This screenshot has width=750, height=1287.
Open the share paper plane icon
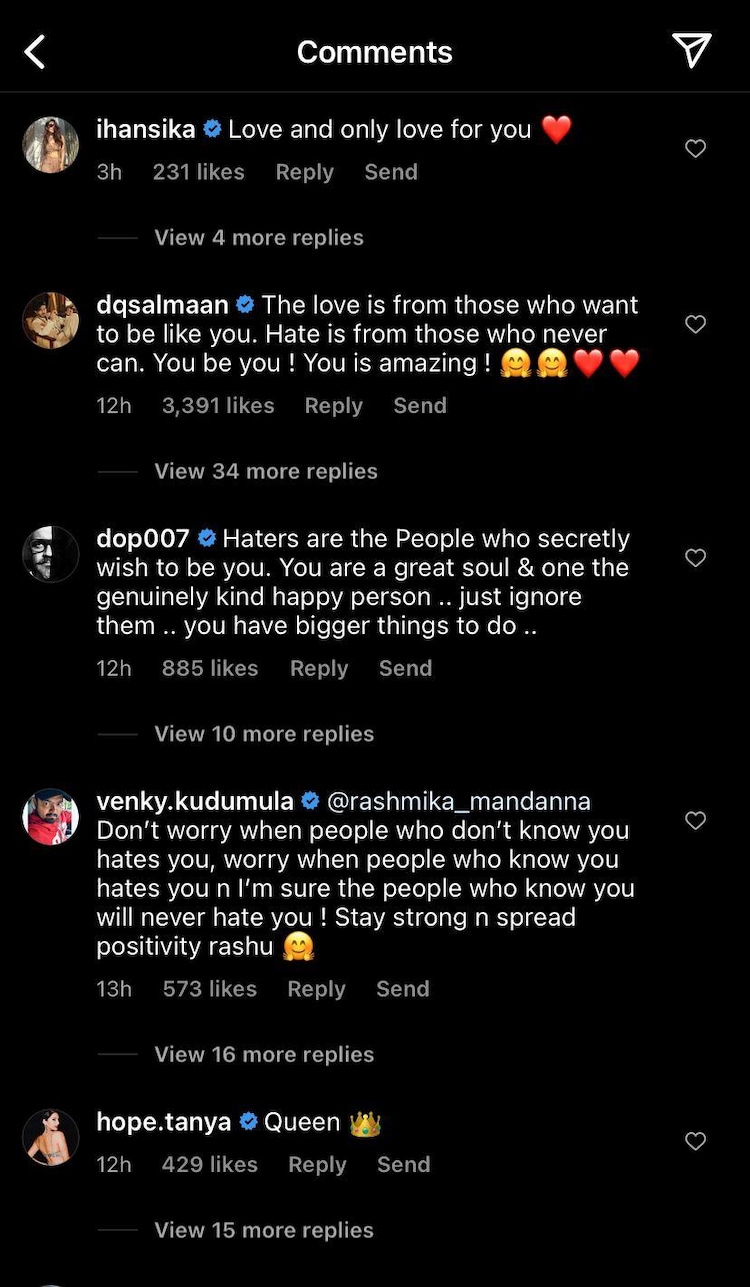pos(691,51)
